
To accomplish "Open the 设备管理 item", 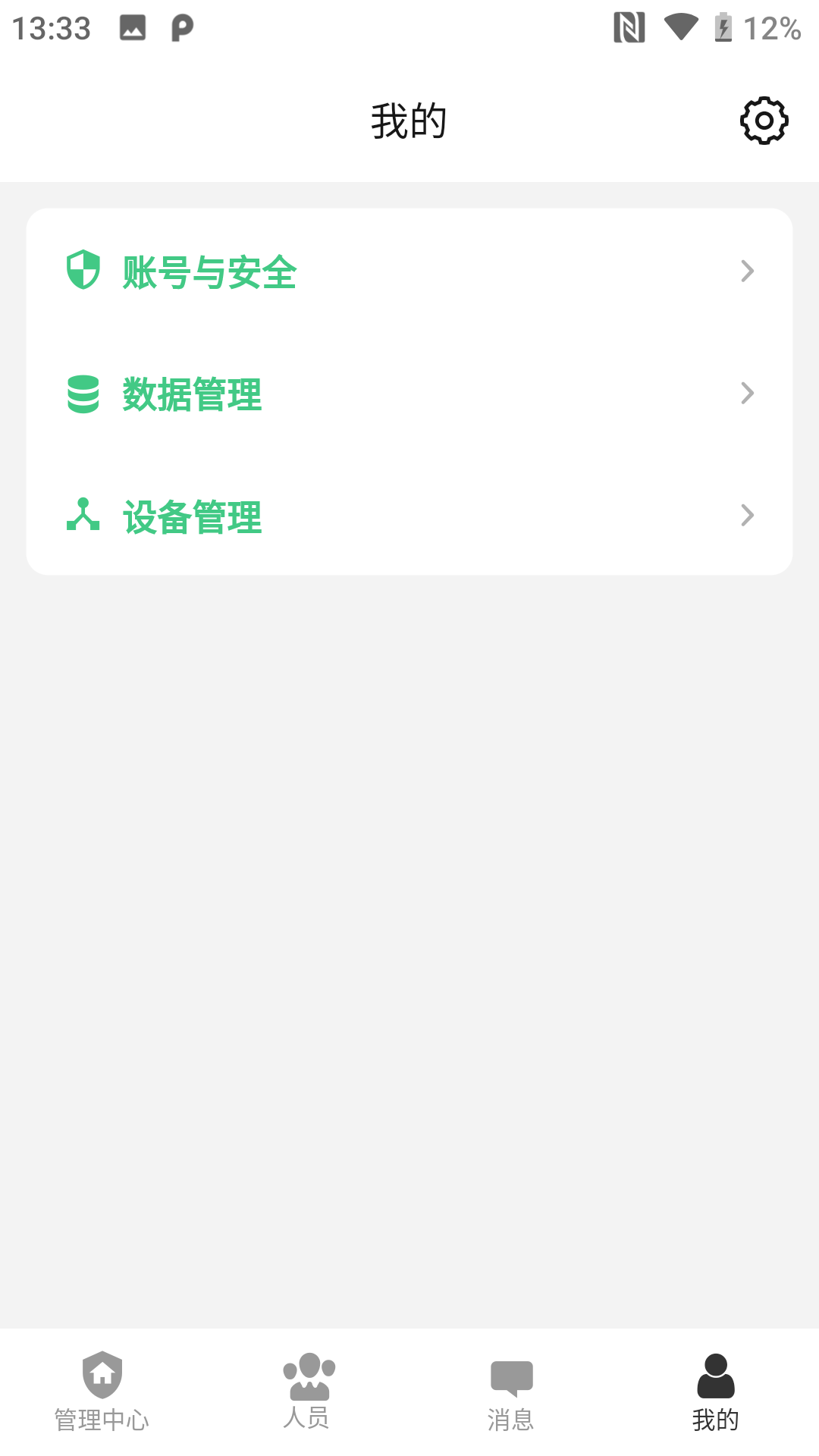I will coord(191,516).
